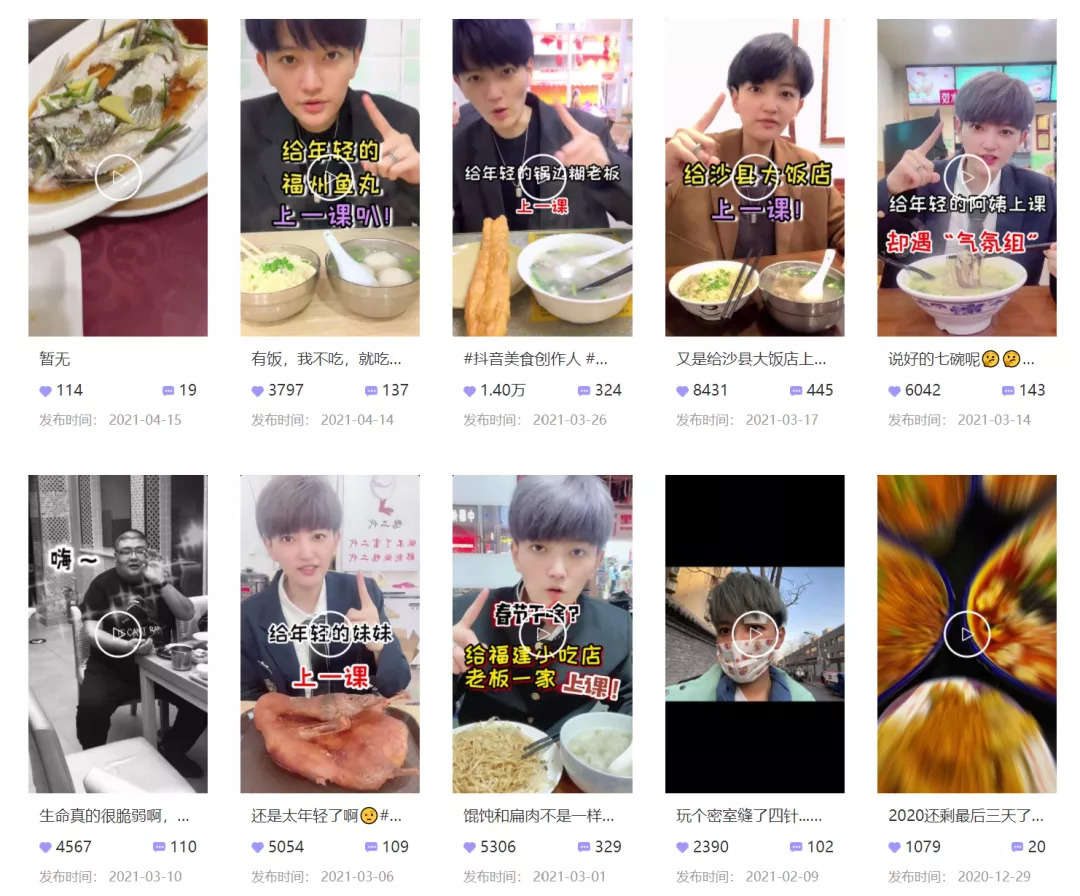
Task: Open the 又是给沙县大饭店上 video
Action: click(754, 179)
